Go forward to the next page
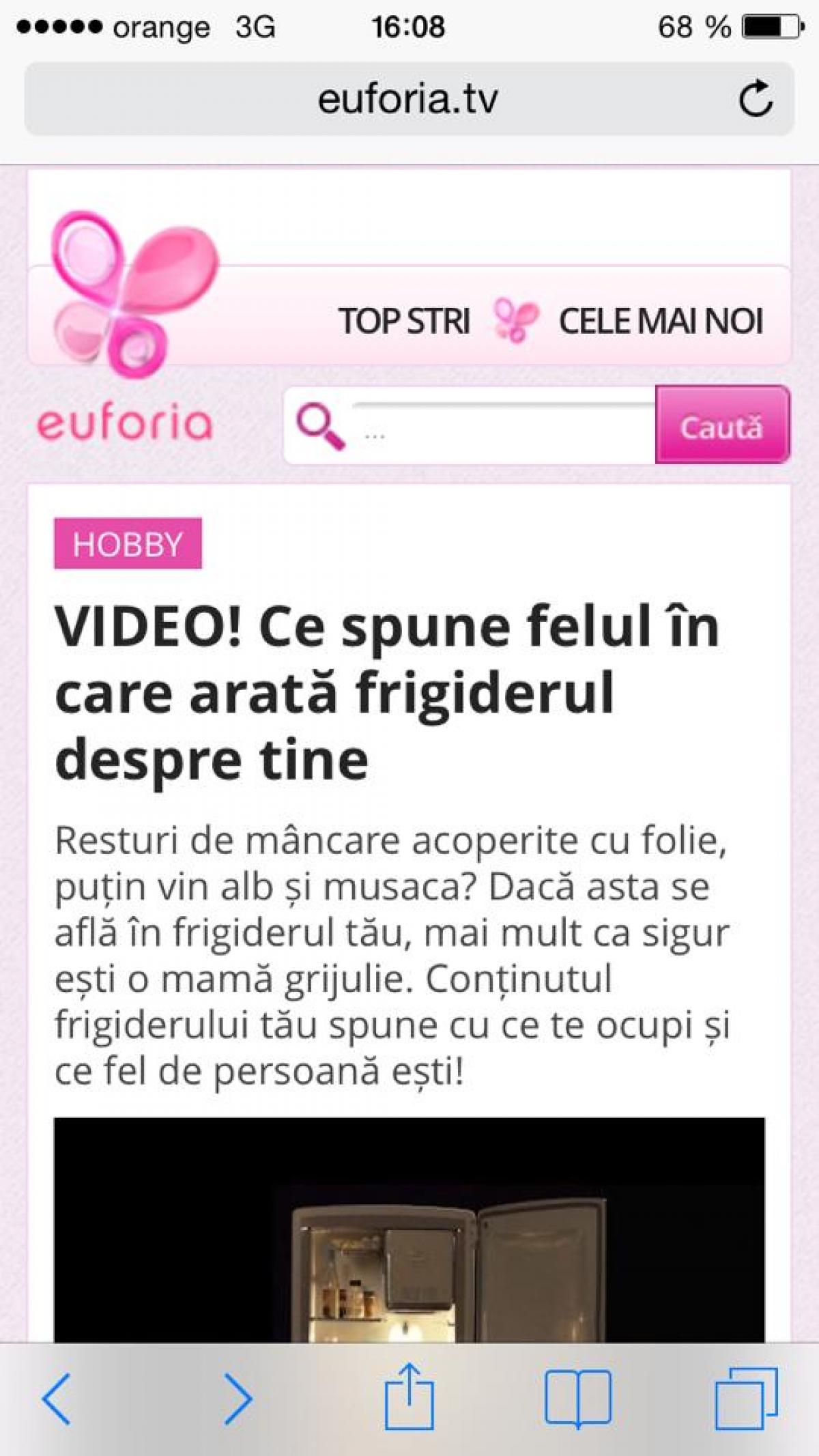This screenshot has height=1456, width=819. click(237, 1399)
